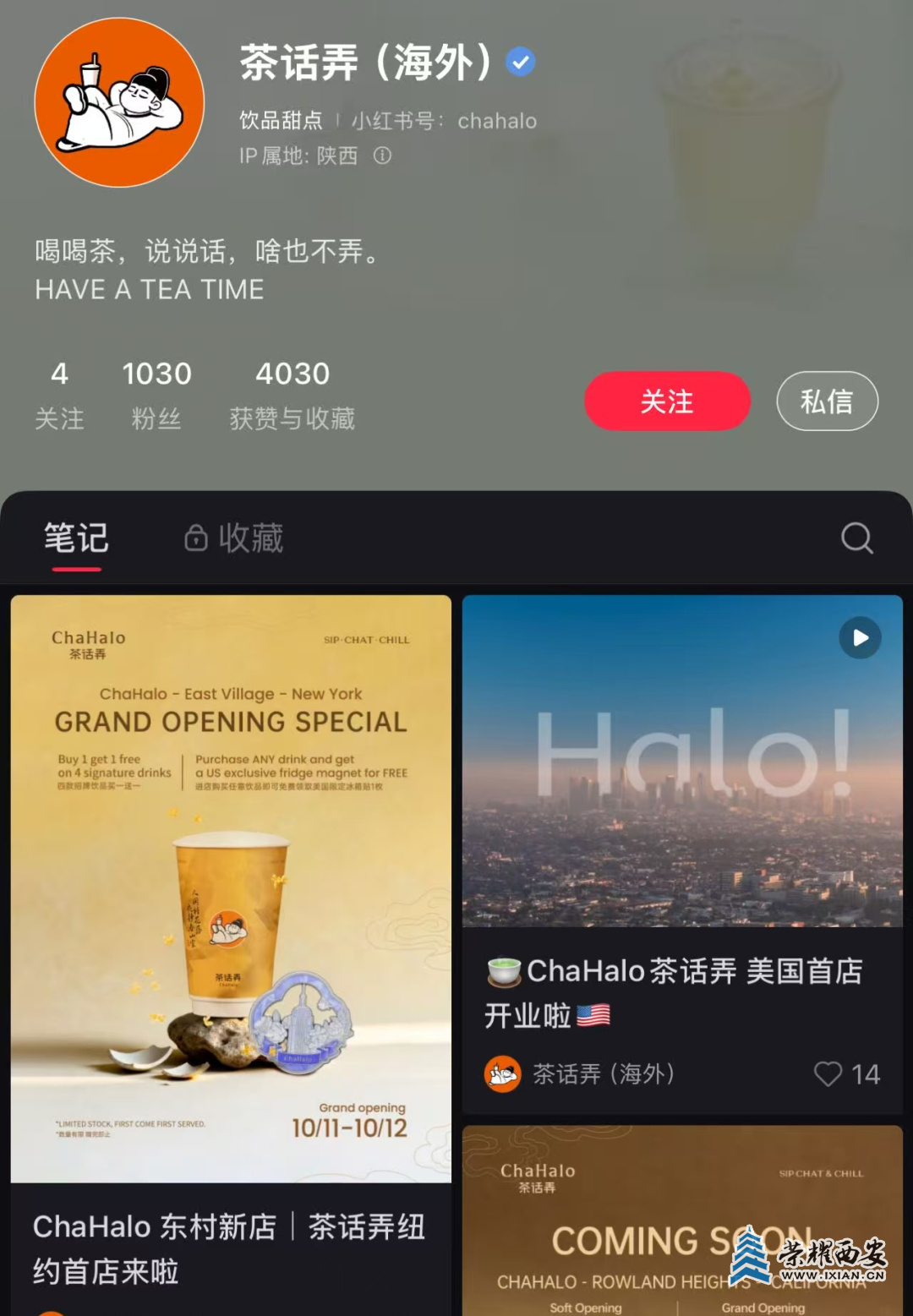Follow the 茶话弄（海外） account
Image resolution: width=913 pixels, height=1316 pixels.
(x=666, y=401)
